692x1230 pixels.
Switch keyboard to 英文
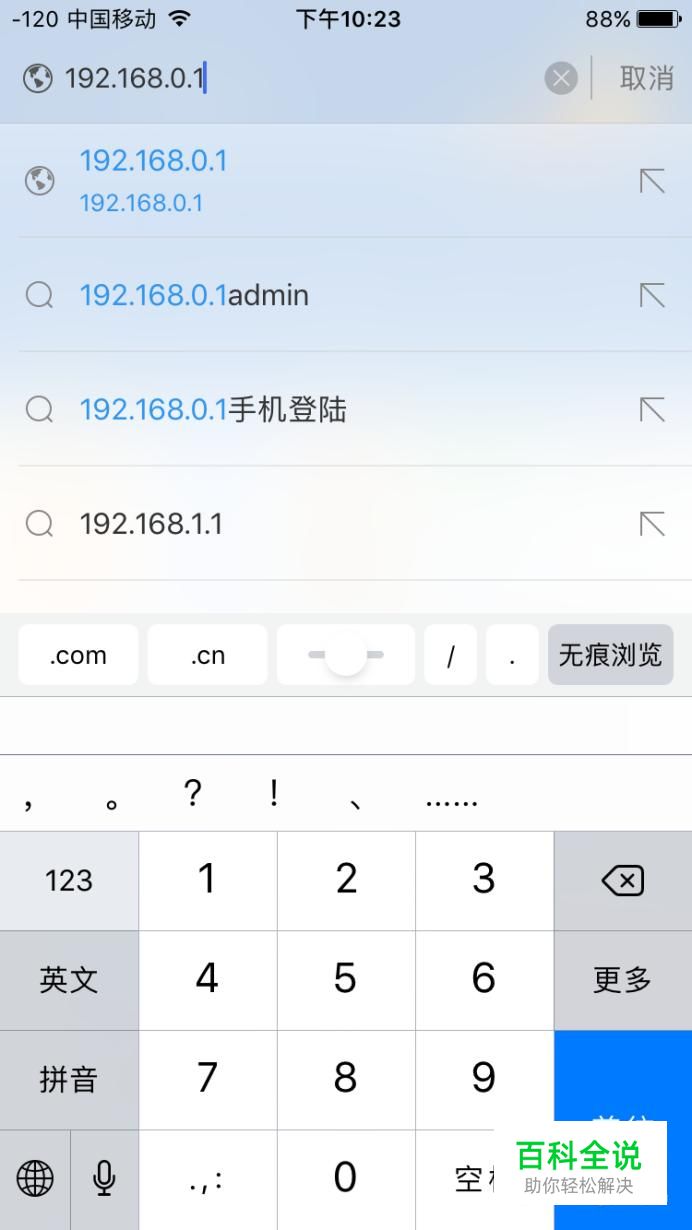click(69, 980)
